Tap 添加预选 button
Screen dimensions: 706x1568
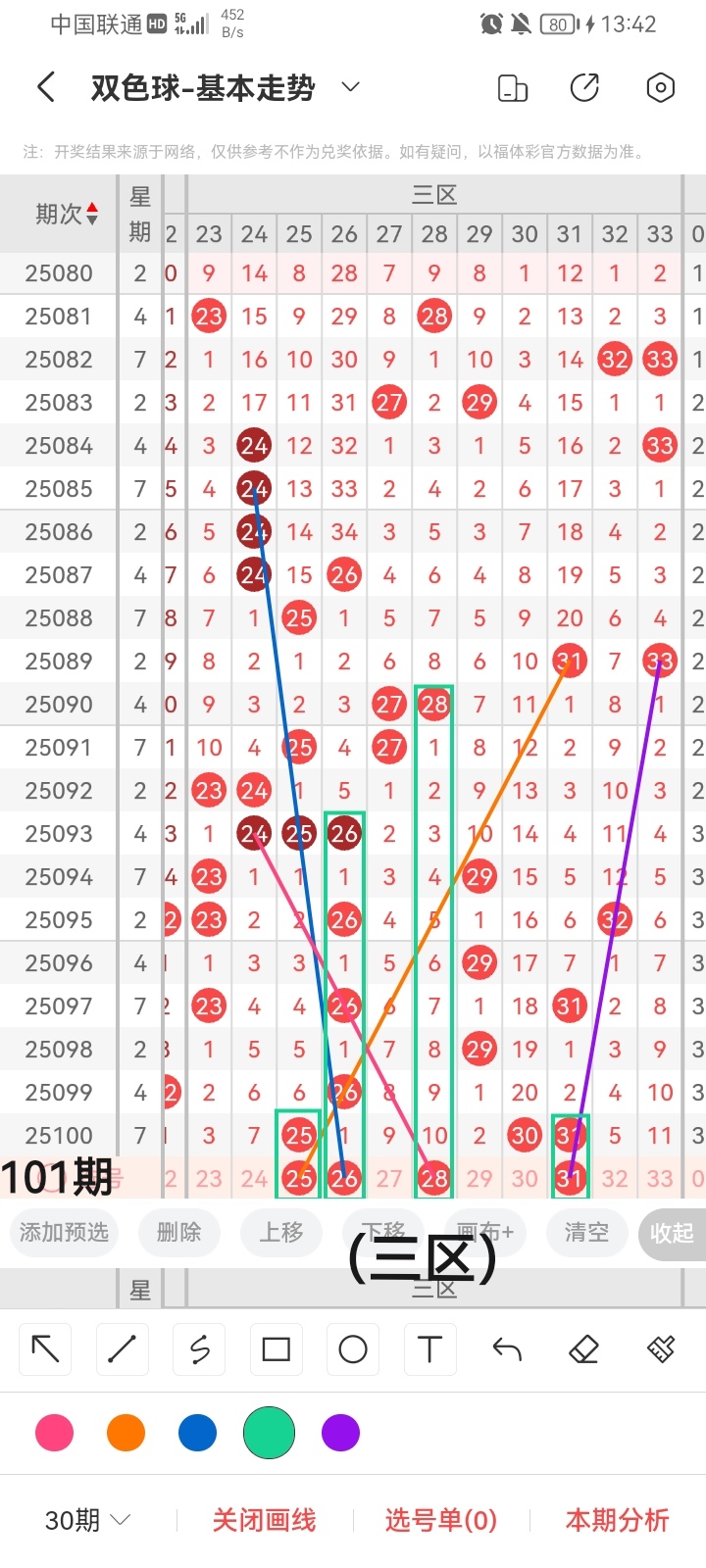(x=64, y=1232)
